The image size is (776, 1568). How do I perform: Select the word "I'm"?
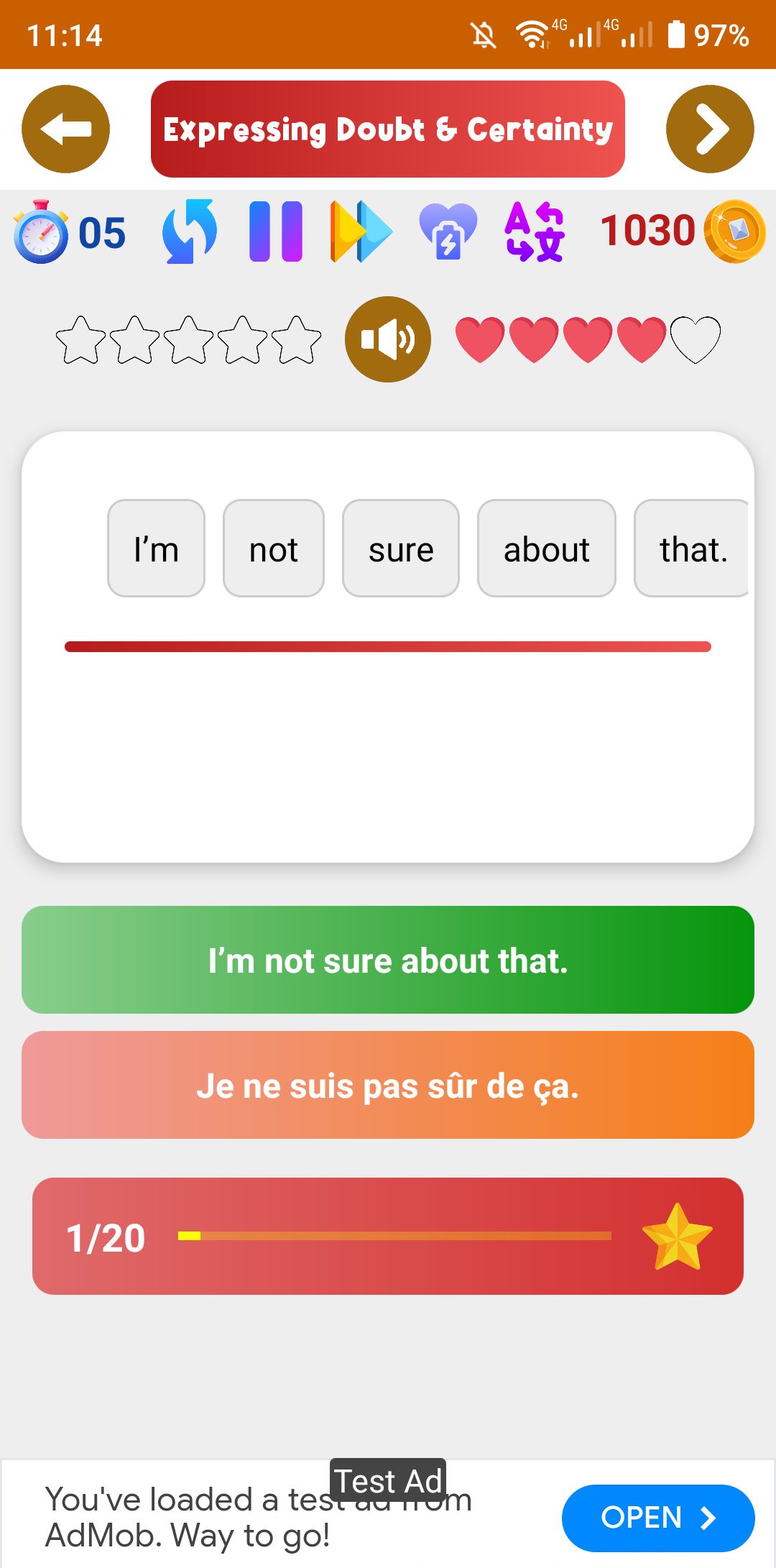click(x=156, y=549)
